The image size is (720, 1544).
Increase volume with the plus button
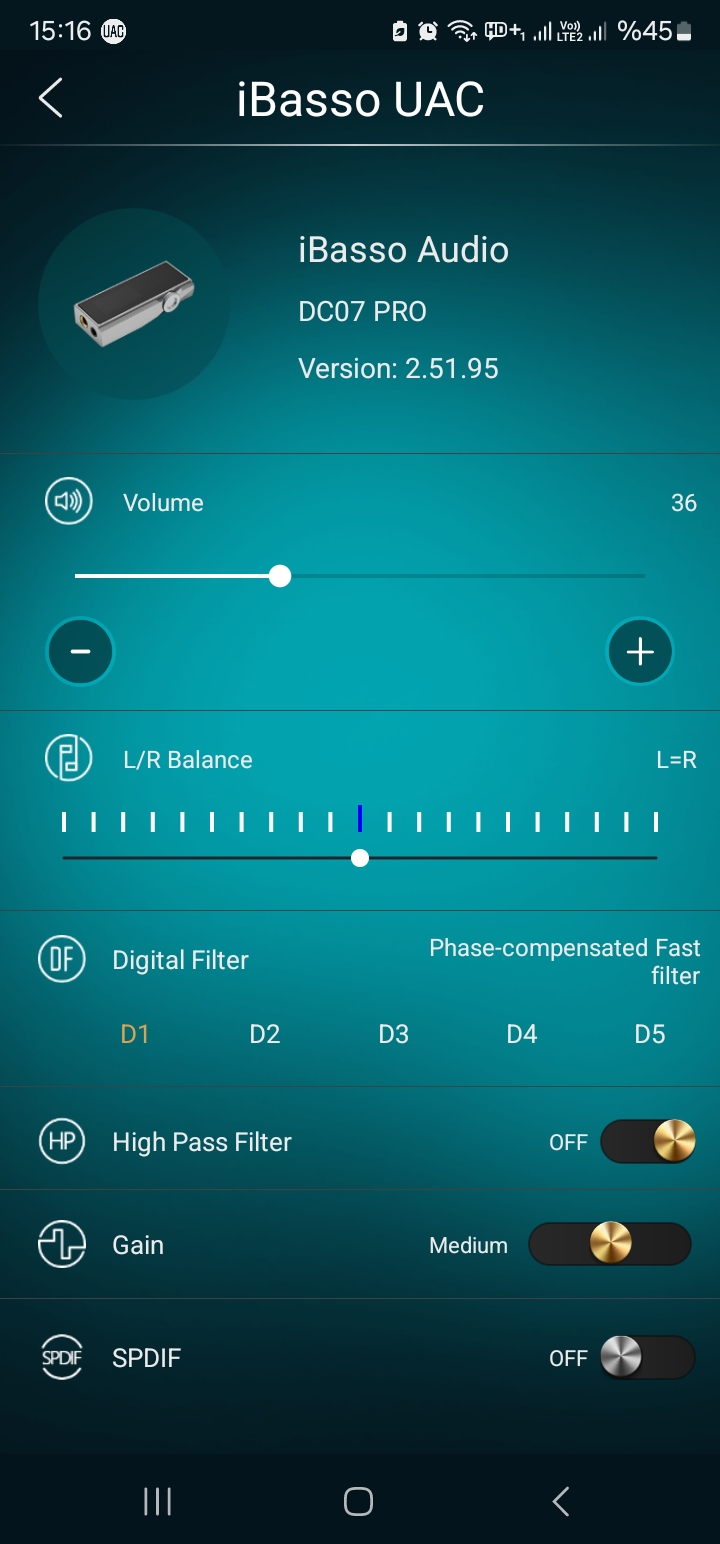[x=640, y=652]
